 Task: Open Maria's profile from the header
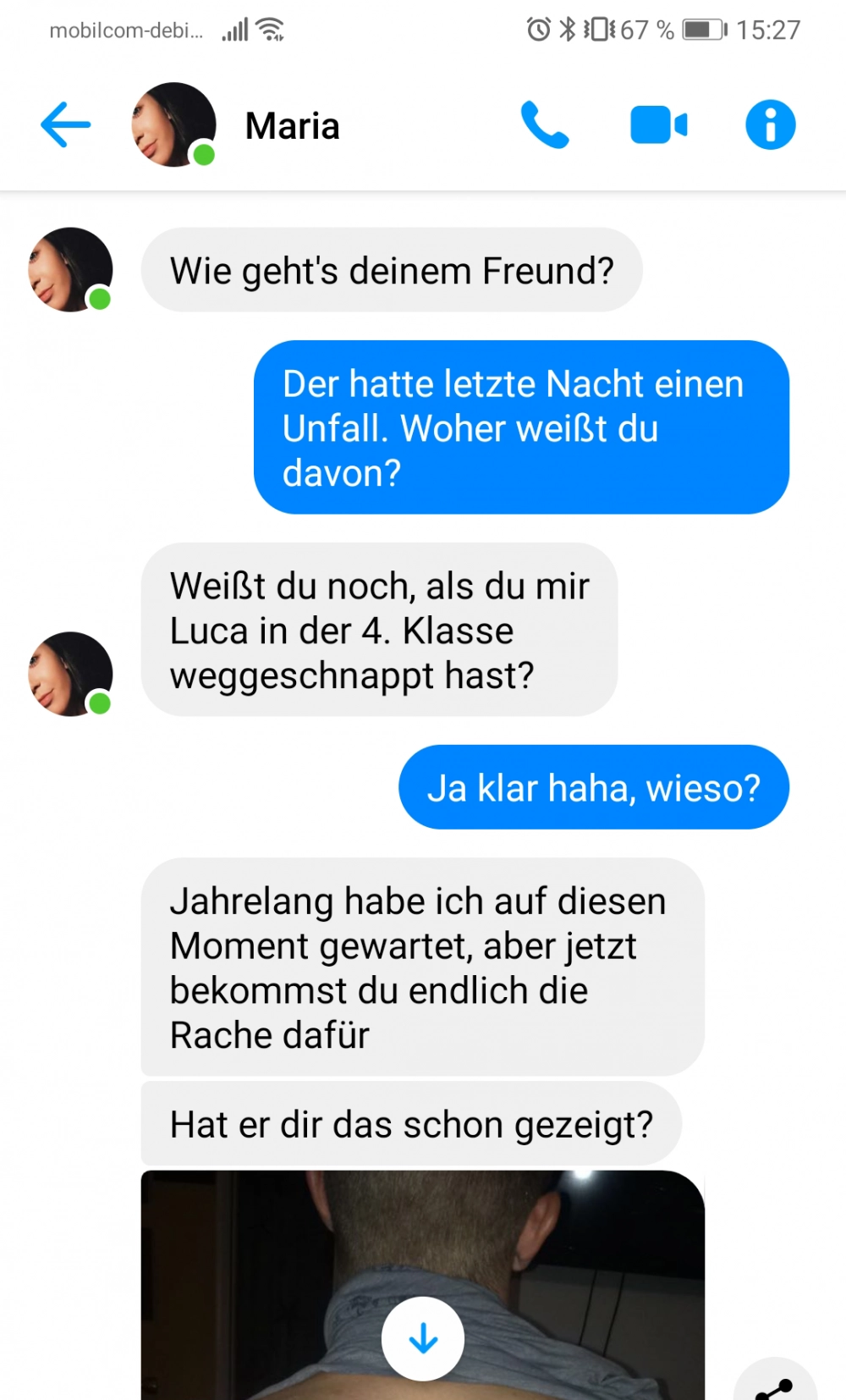click(x=292, y=126)
